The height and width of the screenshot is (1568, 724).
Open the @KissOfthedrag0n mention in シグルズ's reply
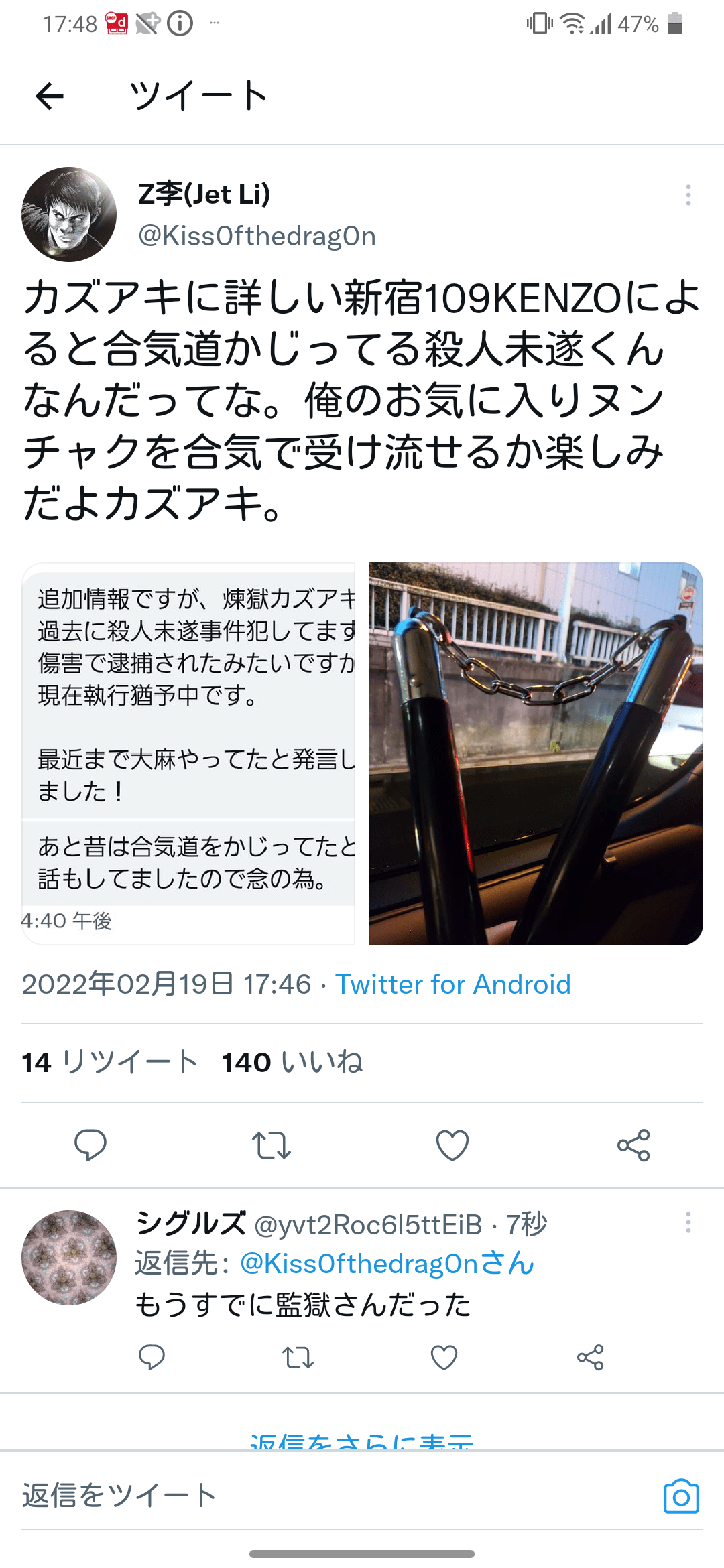387,1264
